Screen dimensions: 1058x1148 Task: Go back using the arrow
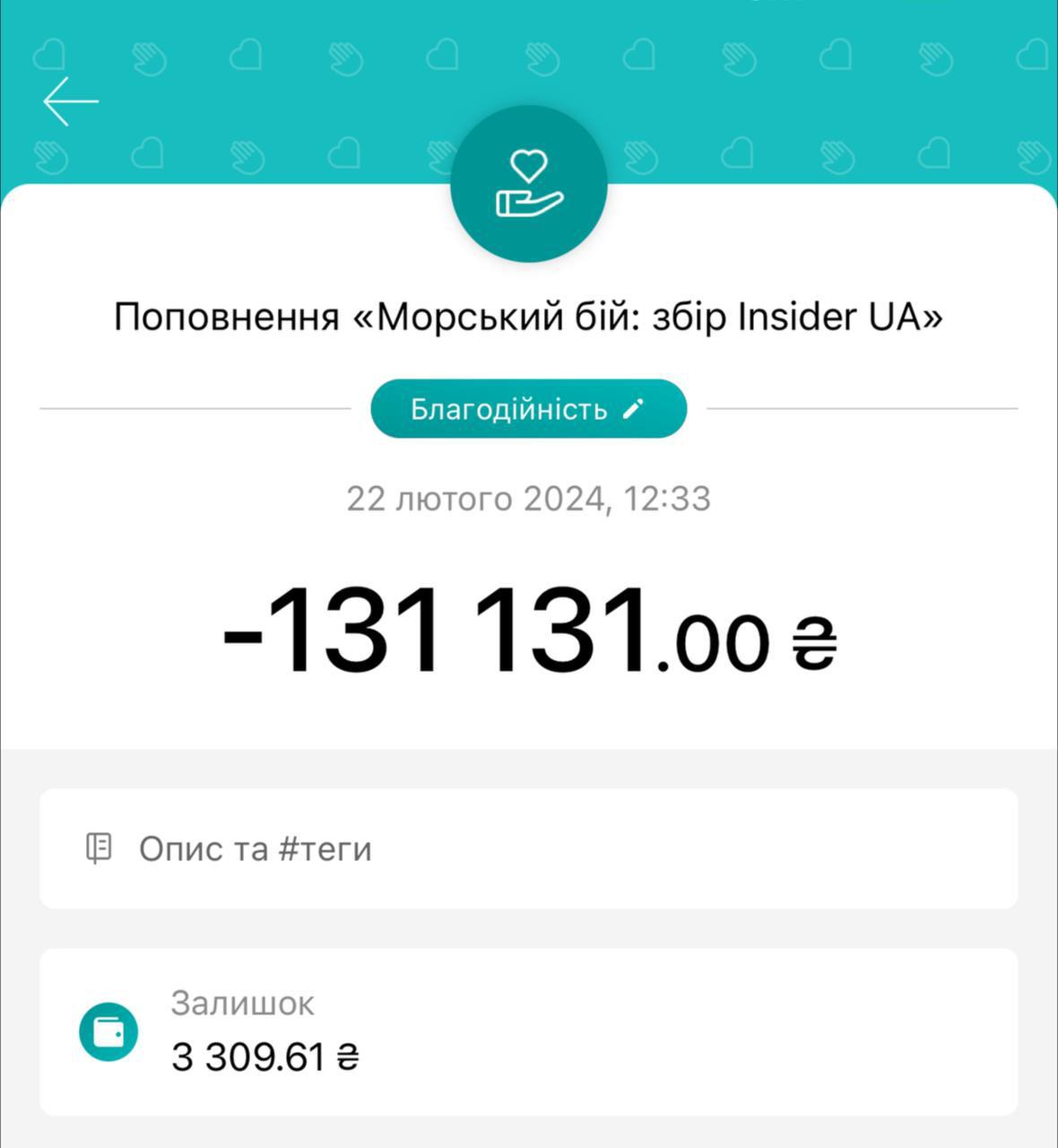[70, 101]
